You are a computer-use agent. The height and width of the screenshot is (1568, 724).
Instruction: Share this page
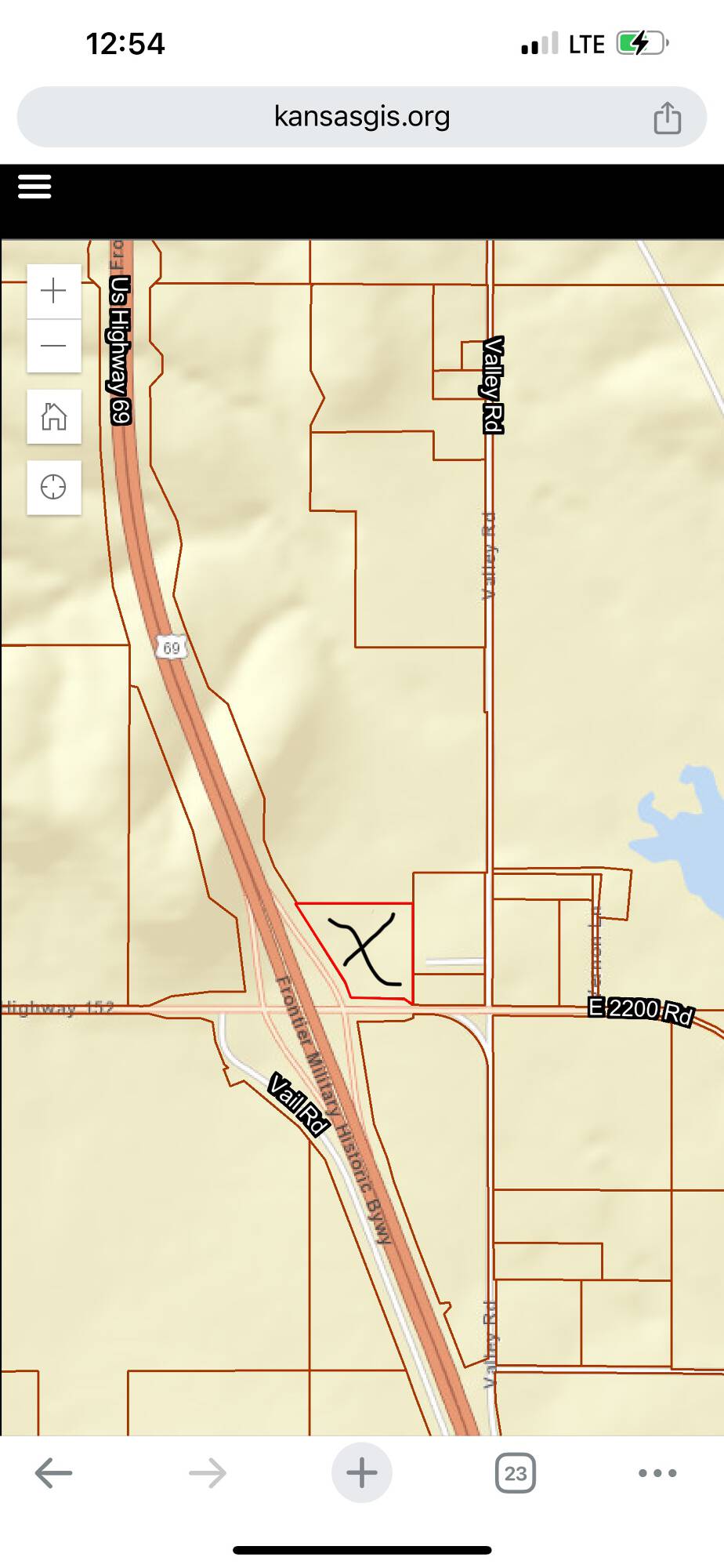[x=667, y=118]
